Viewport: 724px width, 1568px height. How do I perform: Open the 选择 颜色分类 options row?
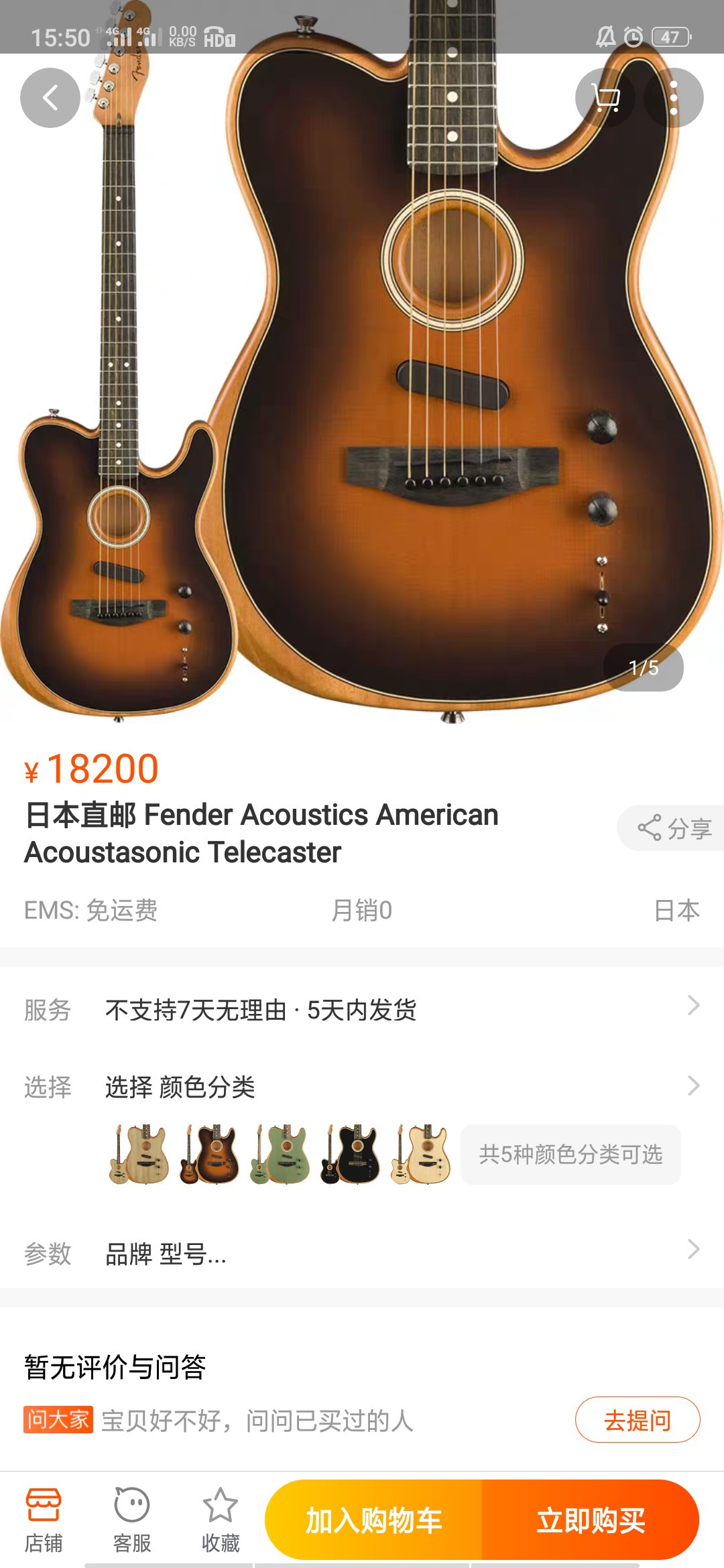[362, 1086]
